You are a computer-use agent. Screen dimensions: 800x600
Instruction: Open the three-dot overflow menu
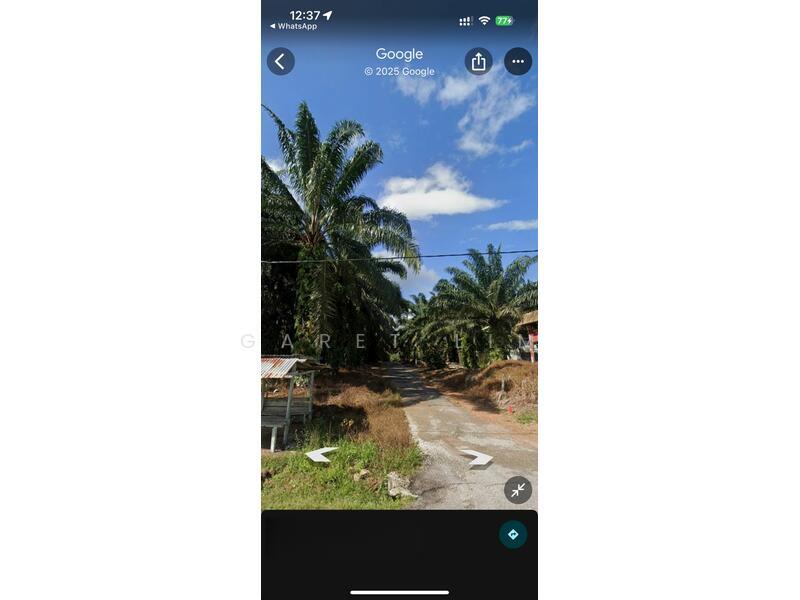click(x=517, y=61)
